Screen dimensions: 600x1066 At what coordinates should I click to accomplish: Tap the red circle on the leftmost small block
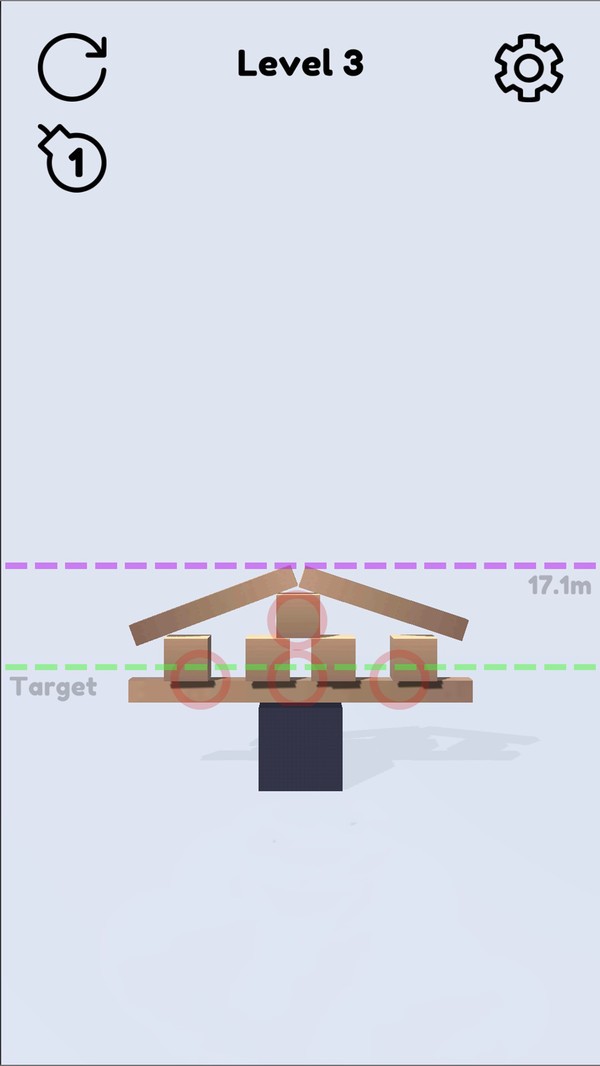[200, 679]
